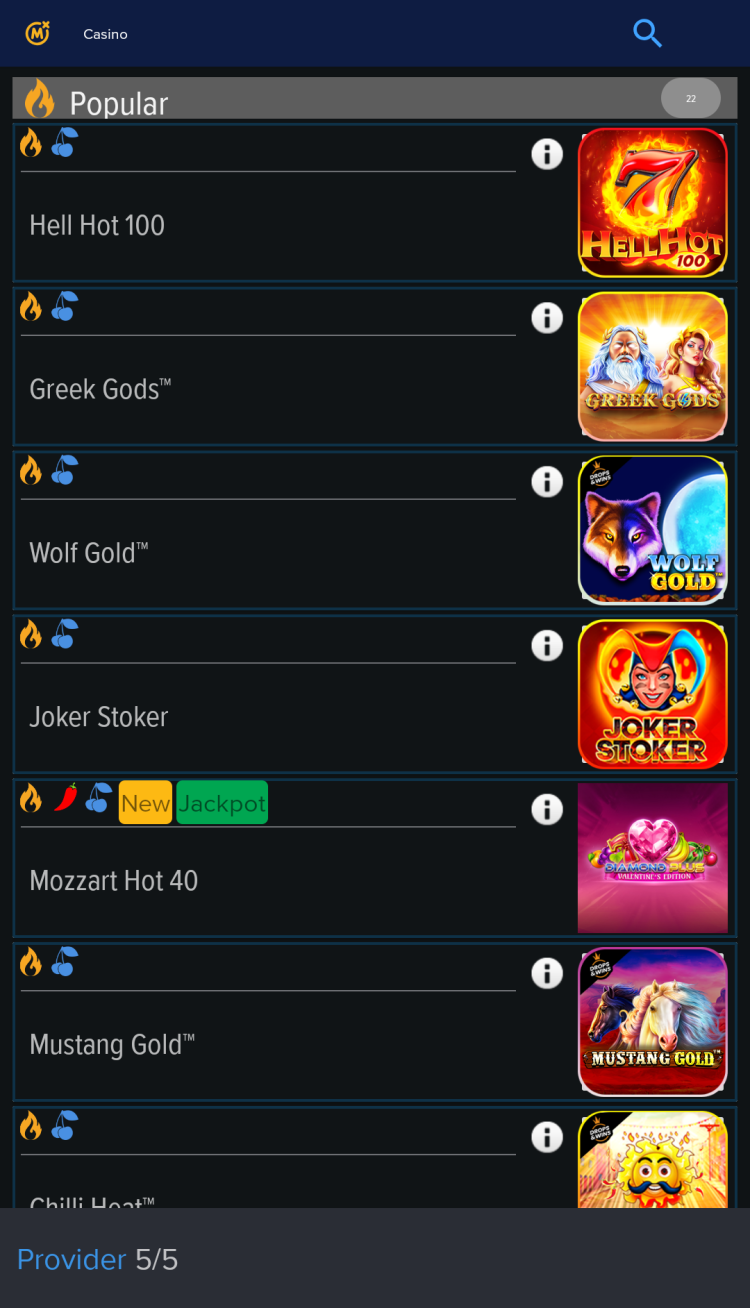This screenshot has width=750, height=1308.
Task: Launch the Joker Stoker game tile
Action: (652, 694)
